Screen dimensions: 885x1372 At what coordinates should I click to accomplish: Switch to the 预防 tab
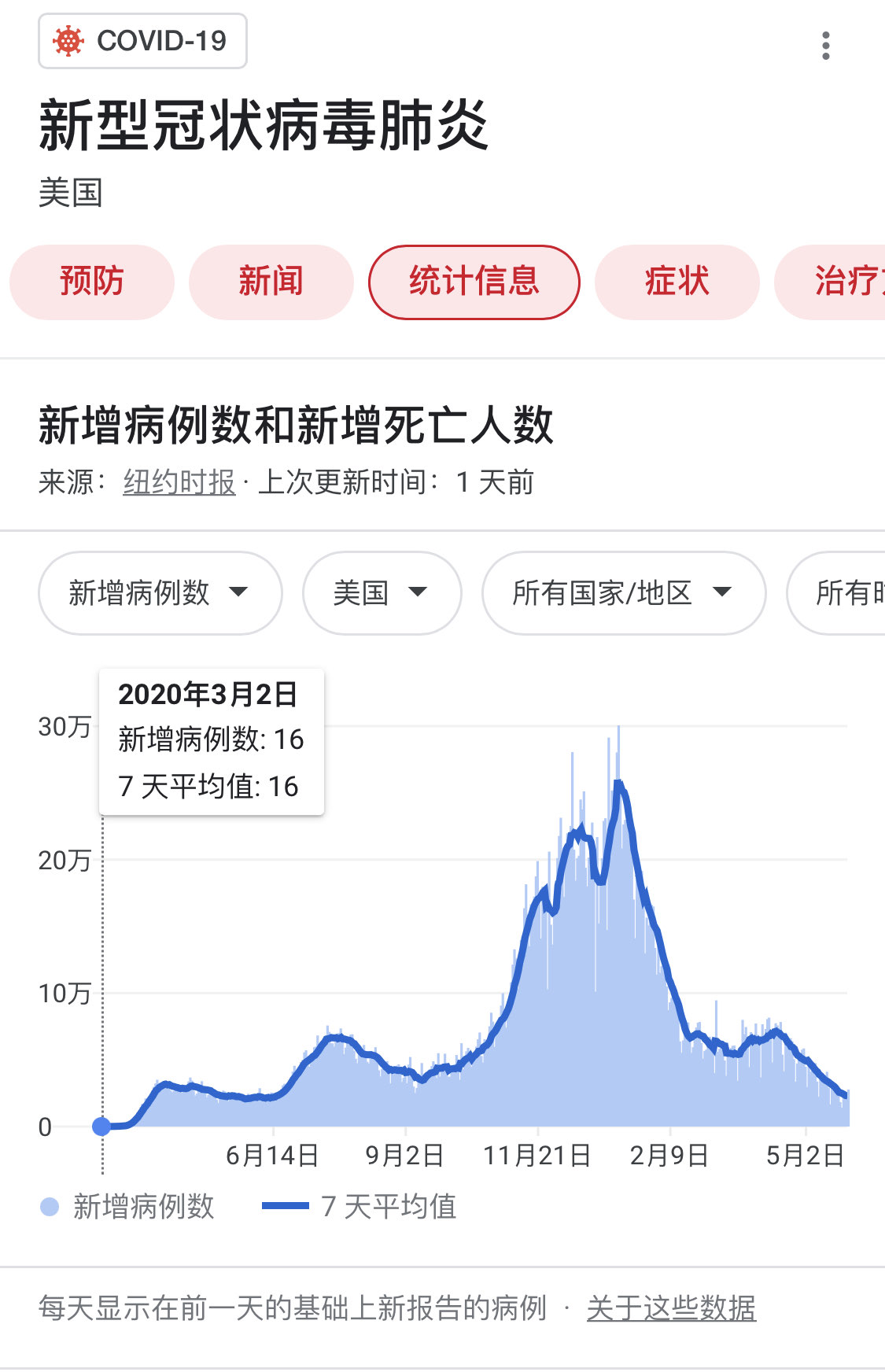point(92,282)
